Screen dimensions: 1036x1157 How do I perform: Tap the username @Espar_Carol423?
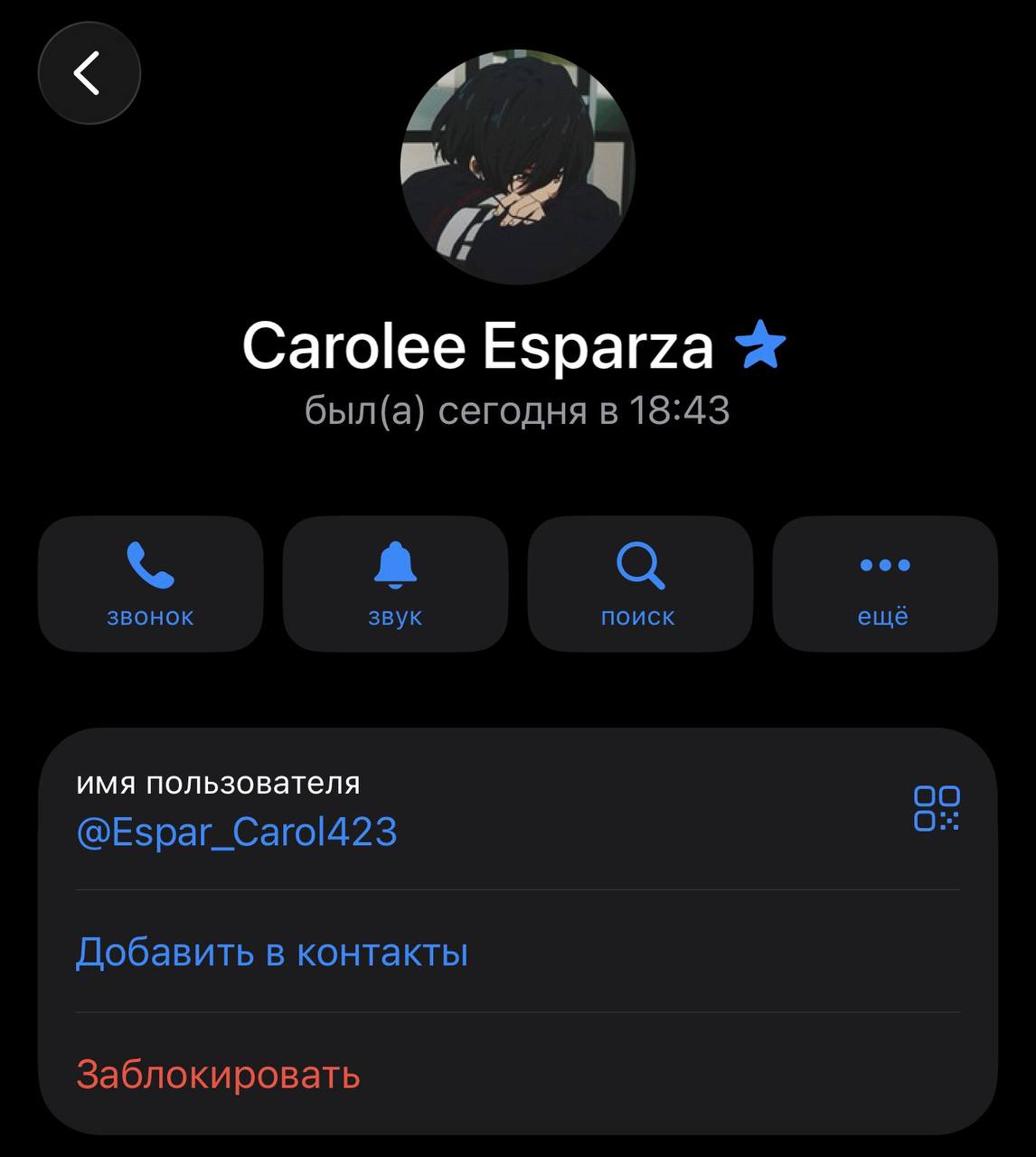point(237,832)
